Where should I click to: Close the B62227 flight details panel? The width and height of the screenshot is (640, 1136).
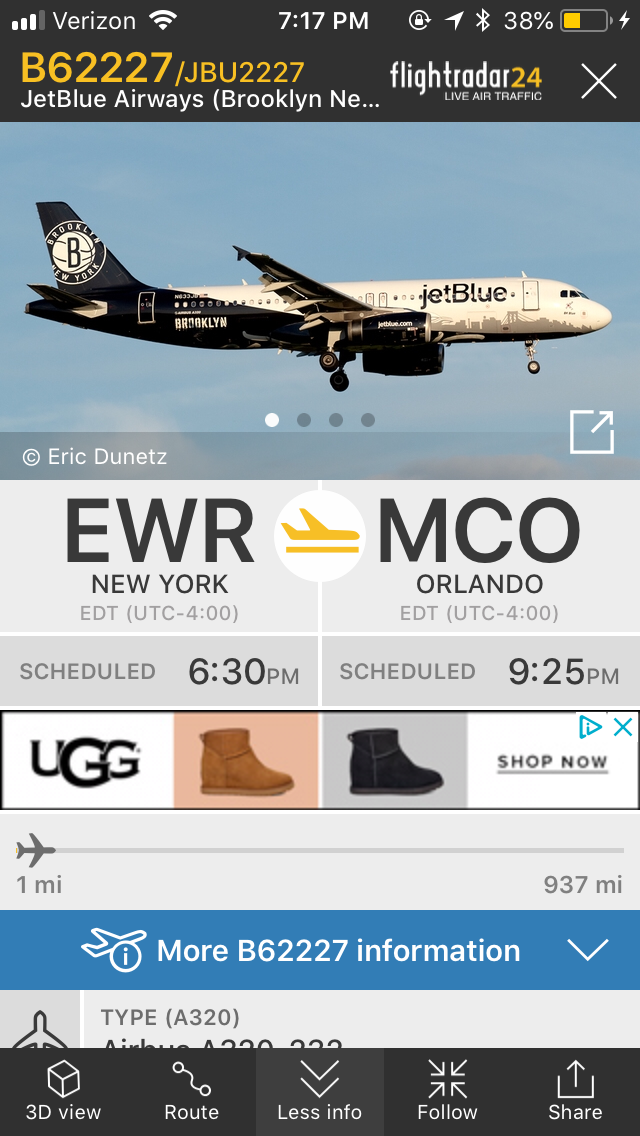599,81
